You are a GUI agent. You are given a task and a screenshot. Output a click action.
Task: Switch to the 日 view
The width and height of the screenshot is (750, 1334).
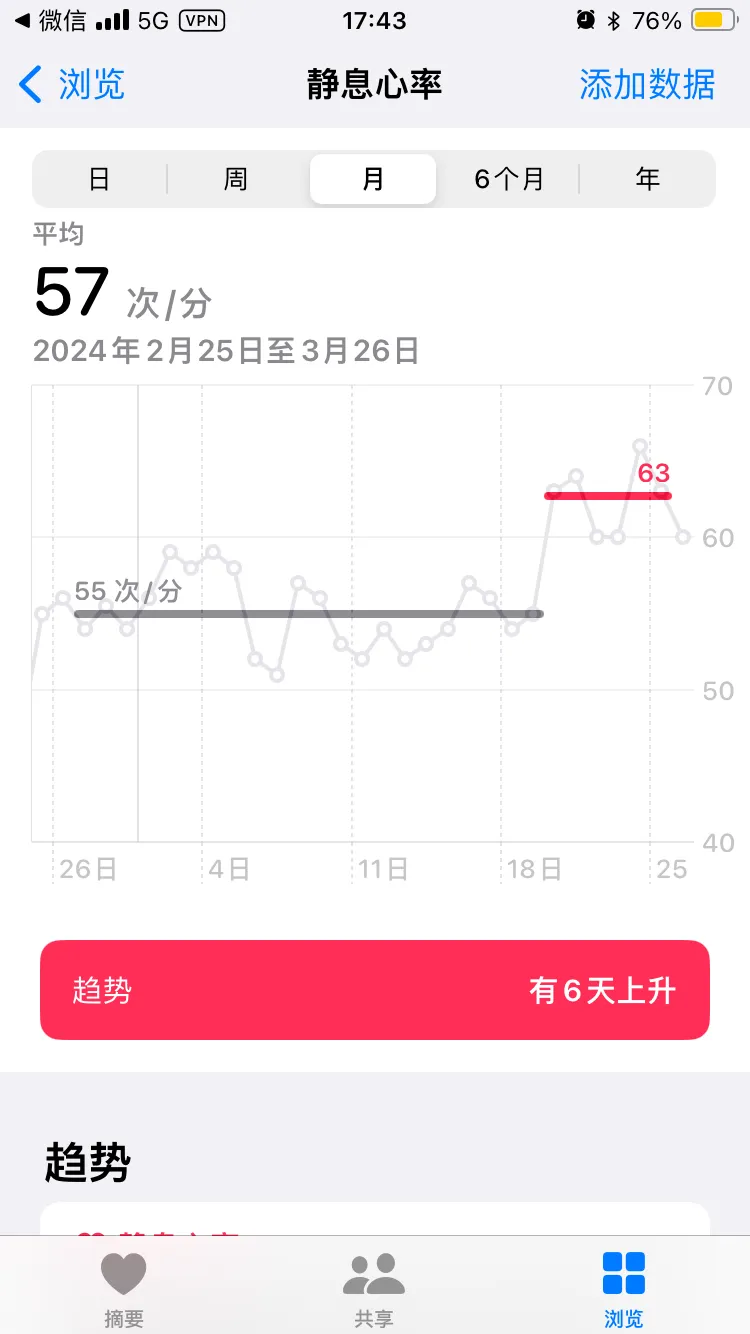point(99,179)
